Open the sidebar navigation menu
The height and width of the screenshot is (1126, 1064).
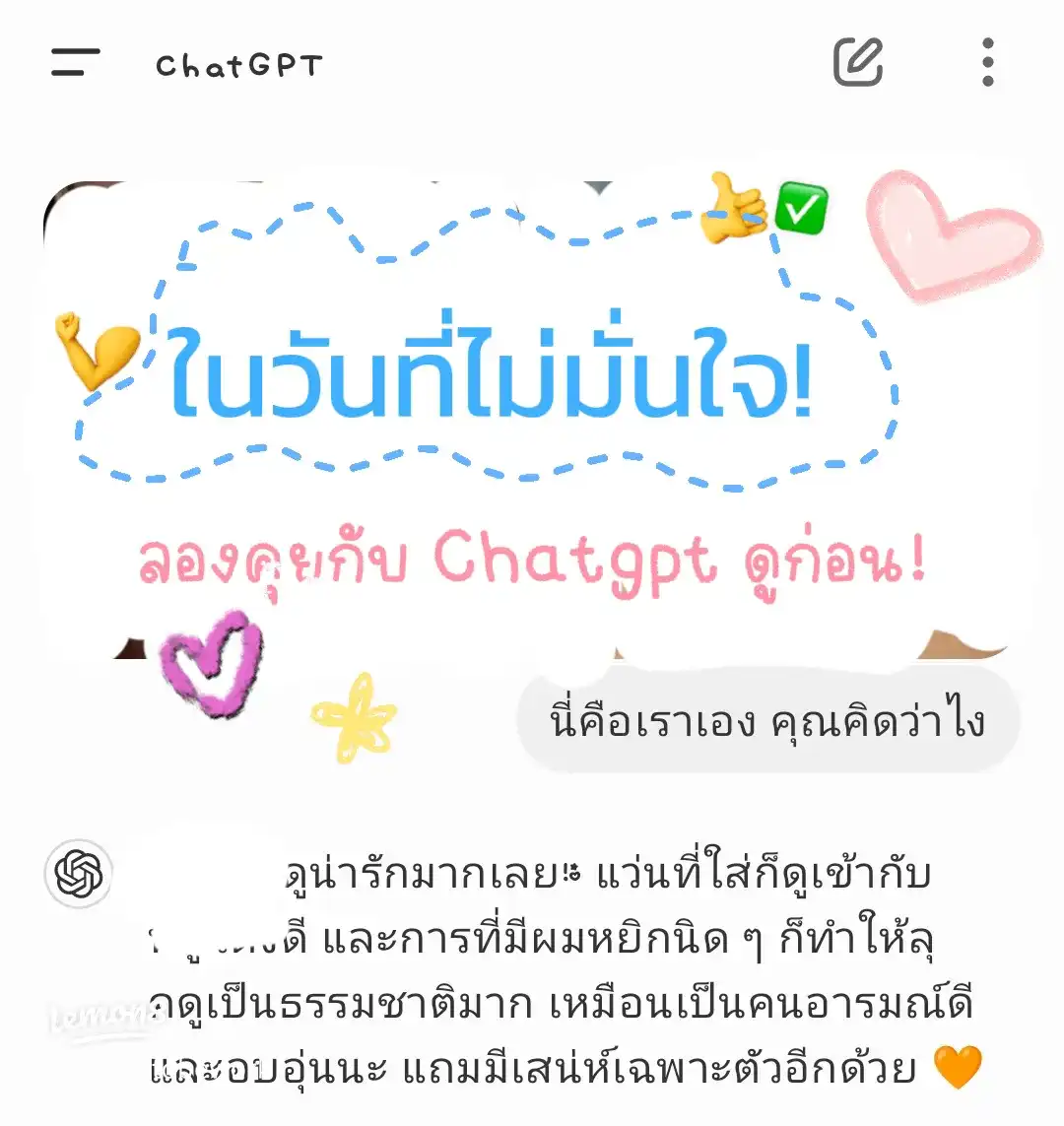[74, 62]
